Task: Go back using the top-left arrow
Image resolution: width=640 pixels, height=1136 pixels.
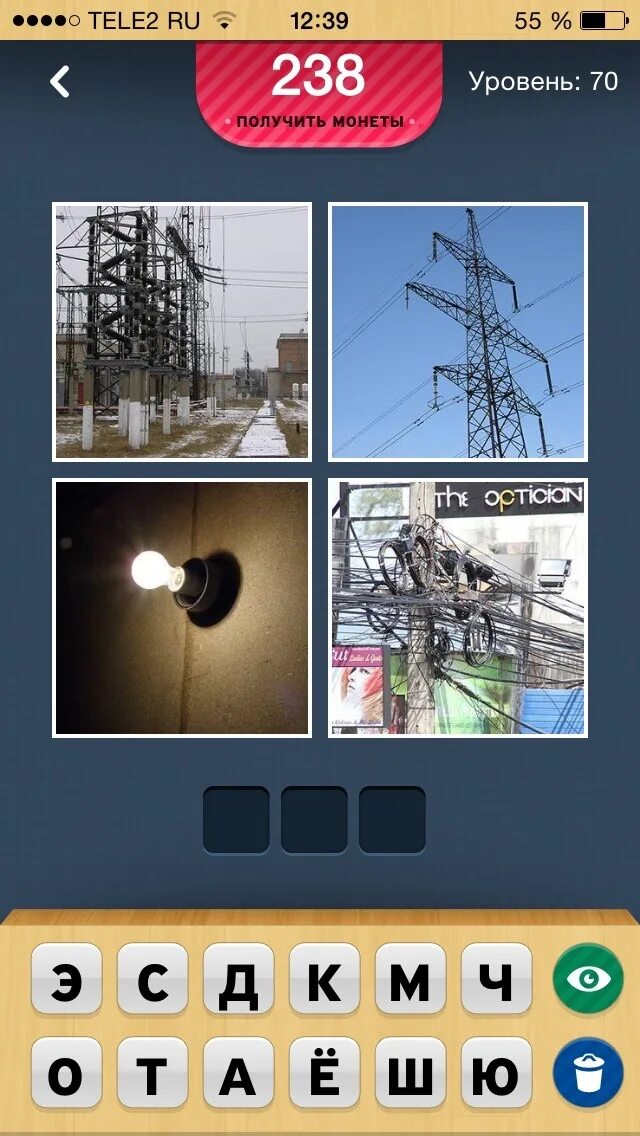Action: [60, 82]
